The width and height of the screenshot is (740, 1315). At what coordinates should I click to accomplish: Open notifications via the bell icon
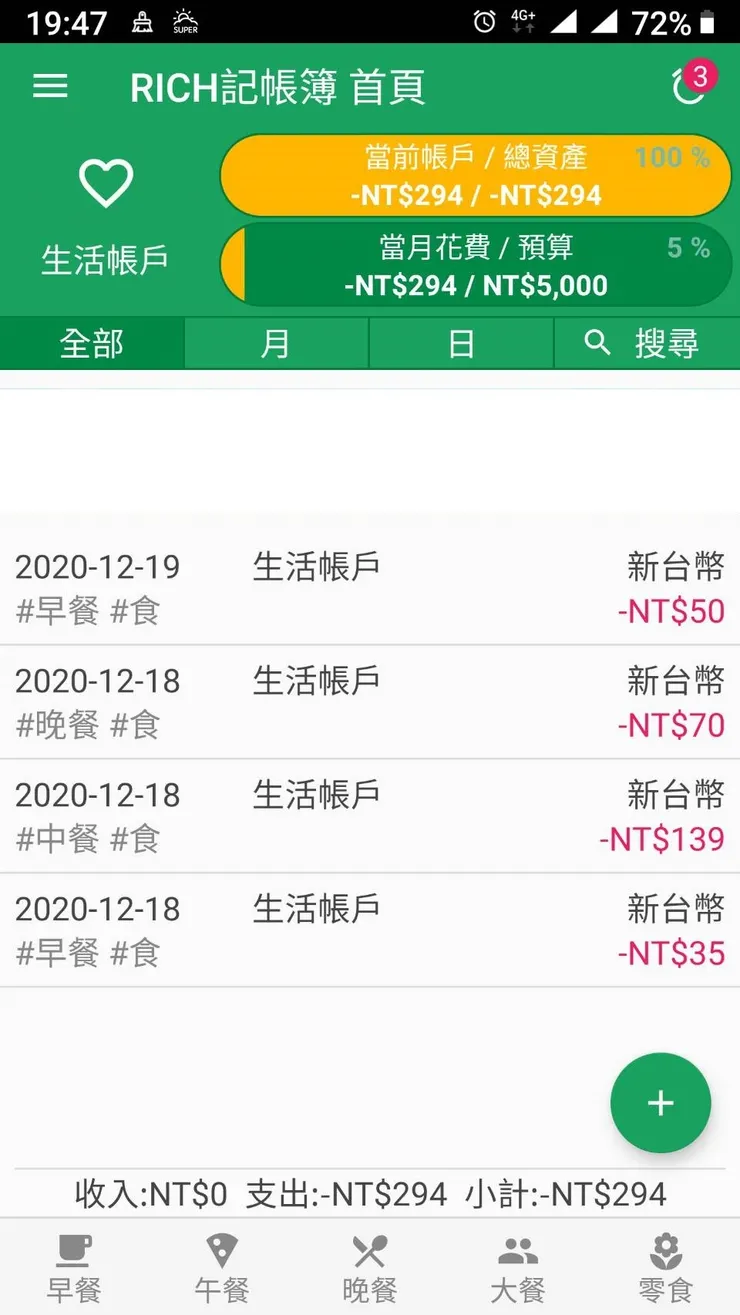[x=690, y=87]
